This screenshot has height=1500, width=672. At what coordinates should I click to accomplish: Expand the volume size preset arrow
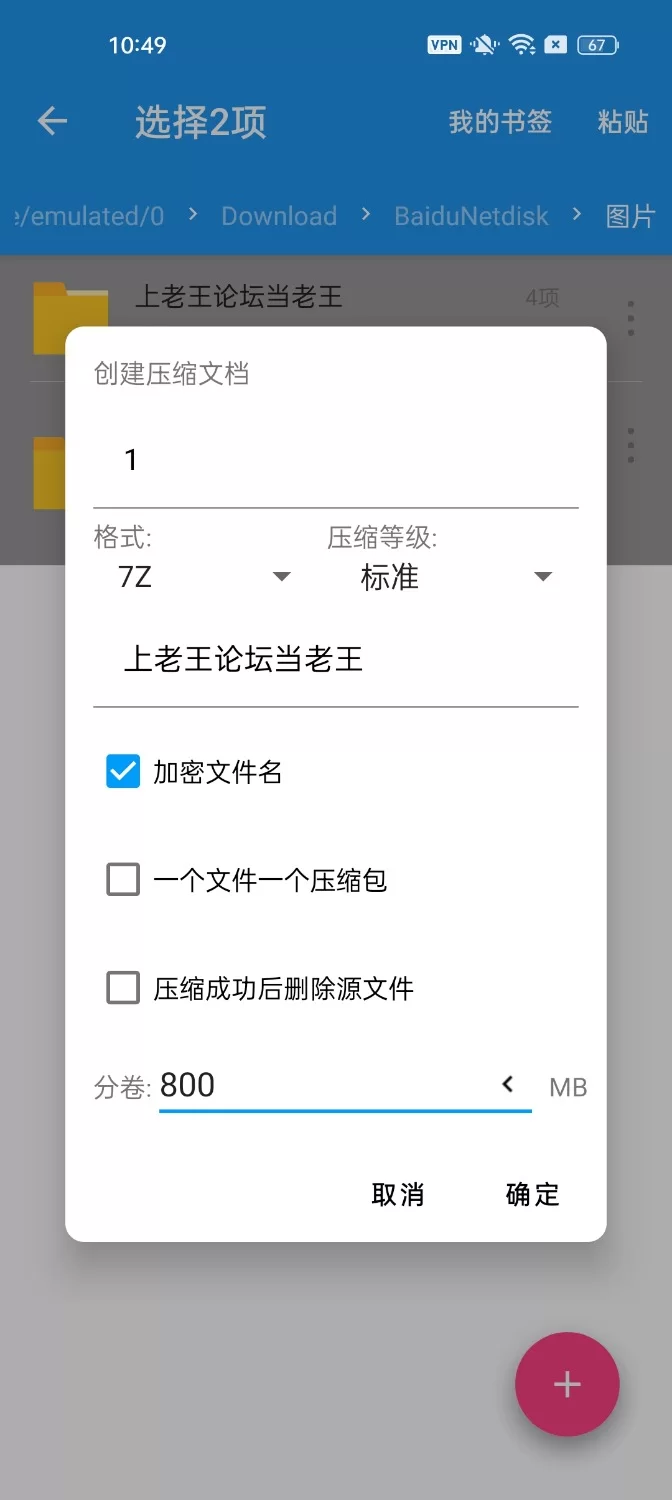(508, 1084)
